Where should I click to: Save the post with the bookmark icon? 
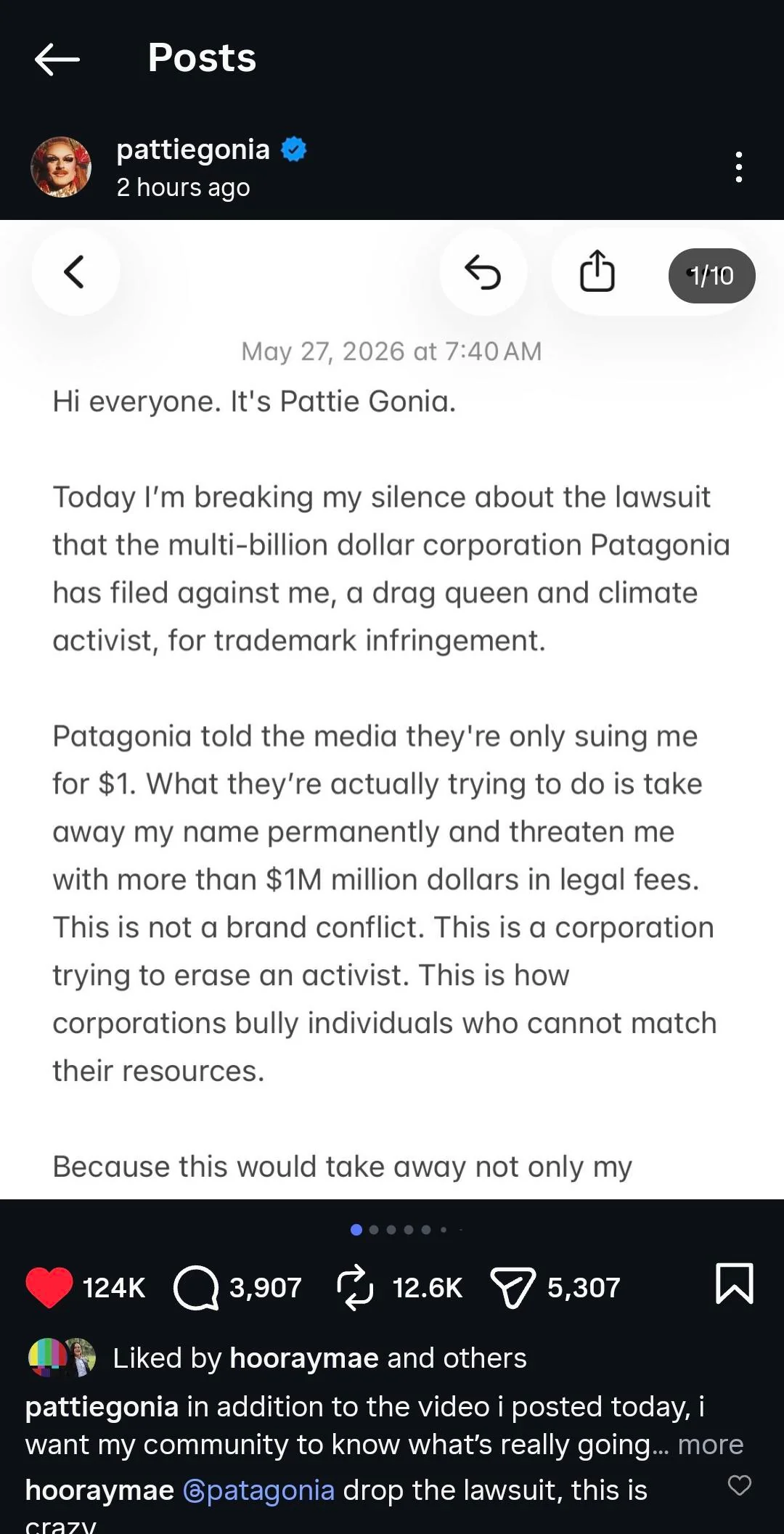coord(735,1284)
